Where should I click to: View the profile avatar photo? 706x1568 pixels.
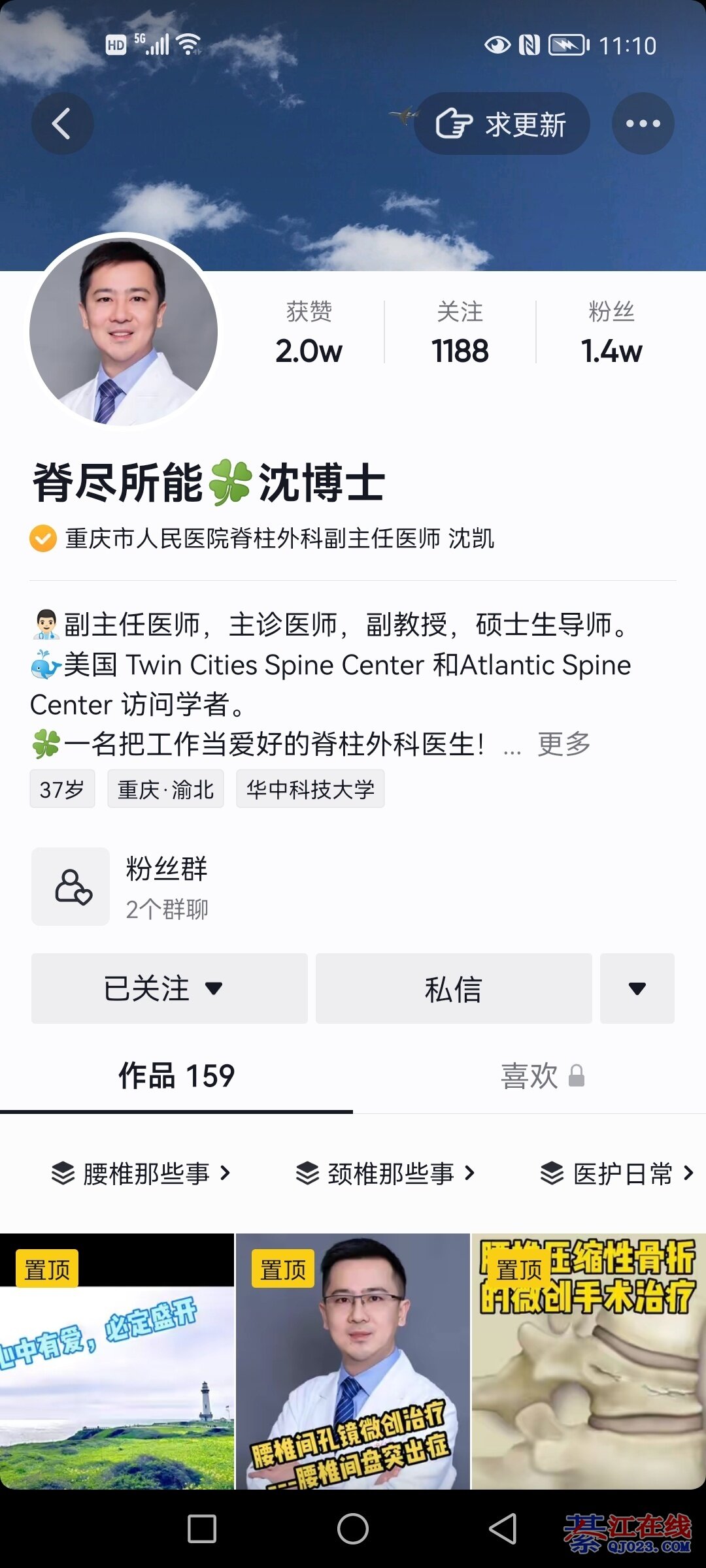[x=124, y=331]
